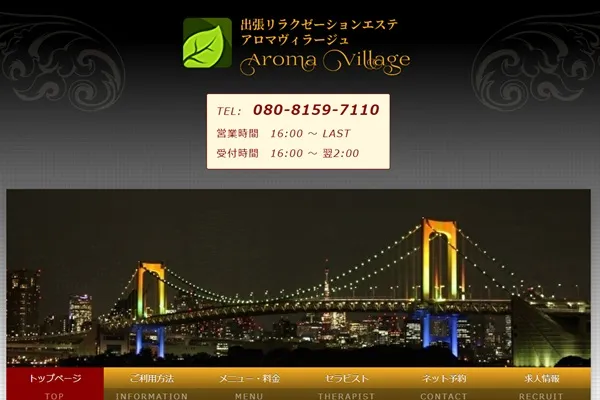Viewport: 600px width, 400px height.
Task: Open the トップページ TOP nav item
Action: pyautogui.click(x=54, y=384)
